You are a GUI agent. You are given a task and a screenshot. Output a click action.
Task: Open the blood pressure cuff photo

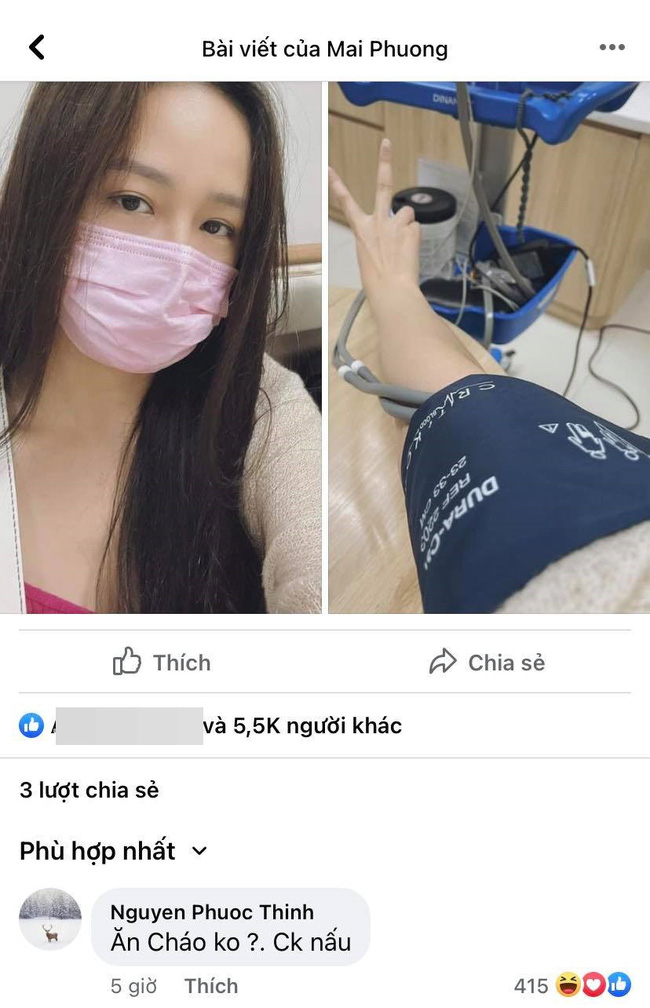click(489, 347)
